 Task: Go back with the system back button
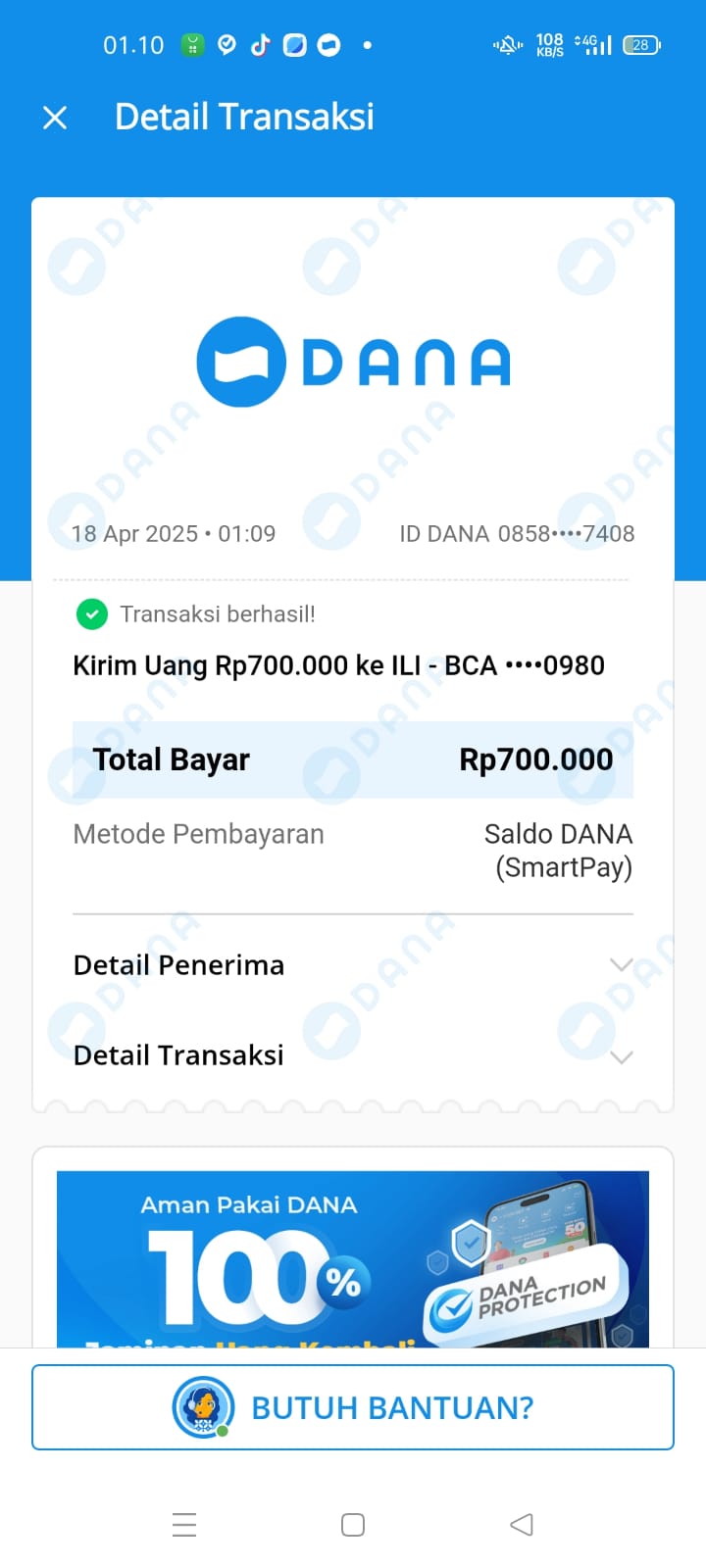(522, 1524)
